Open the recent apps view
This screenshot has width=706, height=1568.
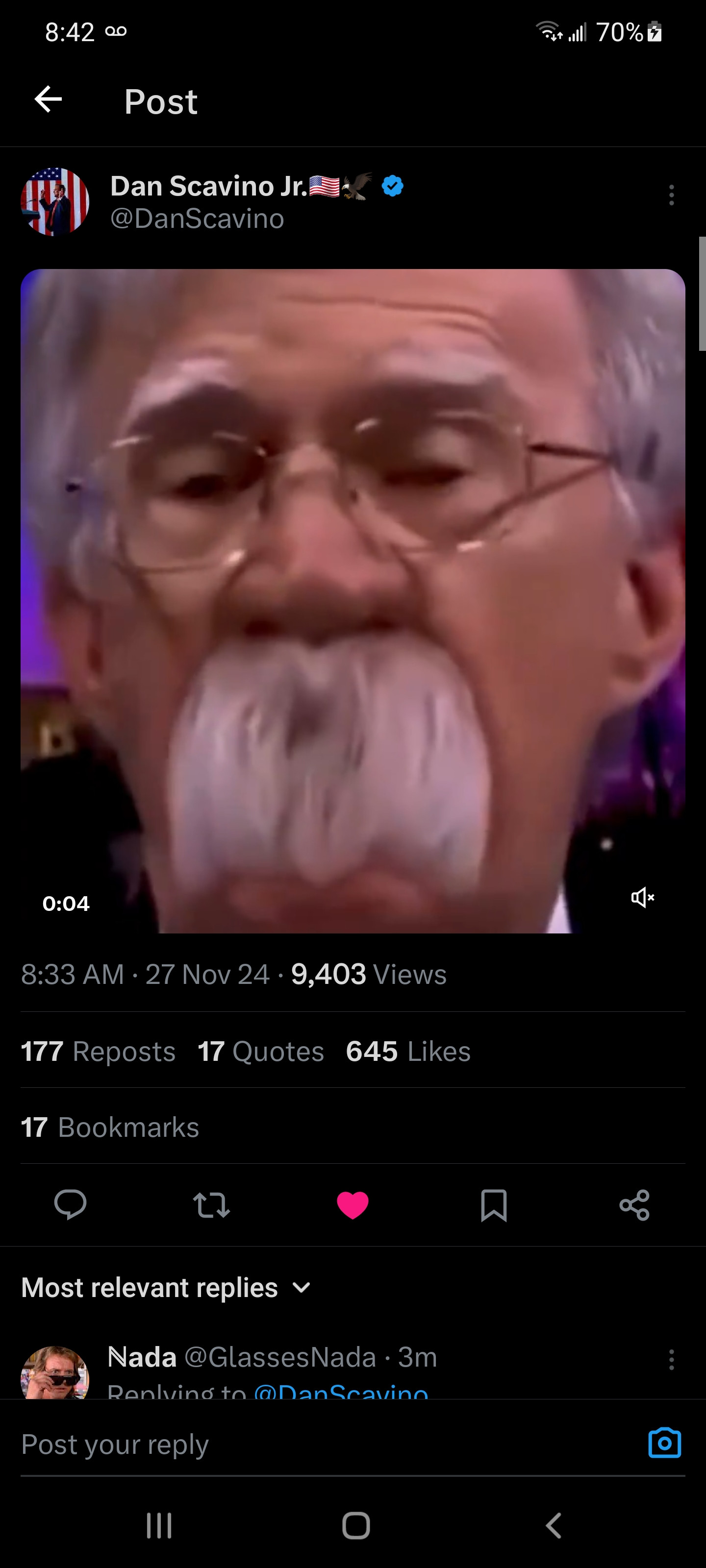click(159, 1526)
